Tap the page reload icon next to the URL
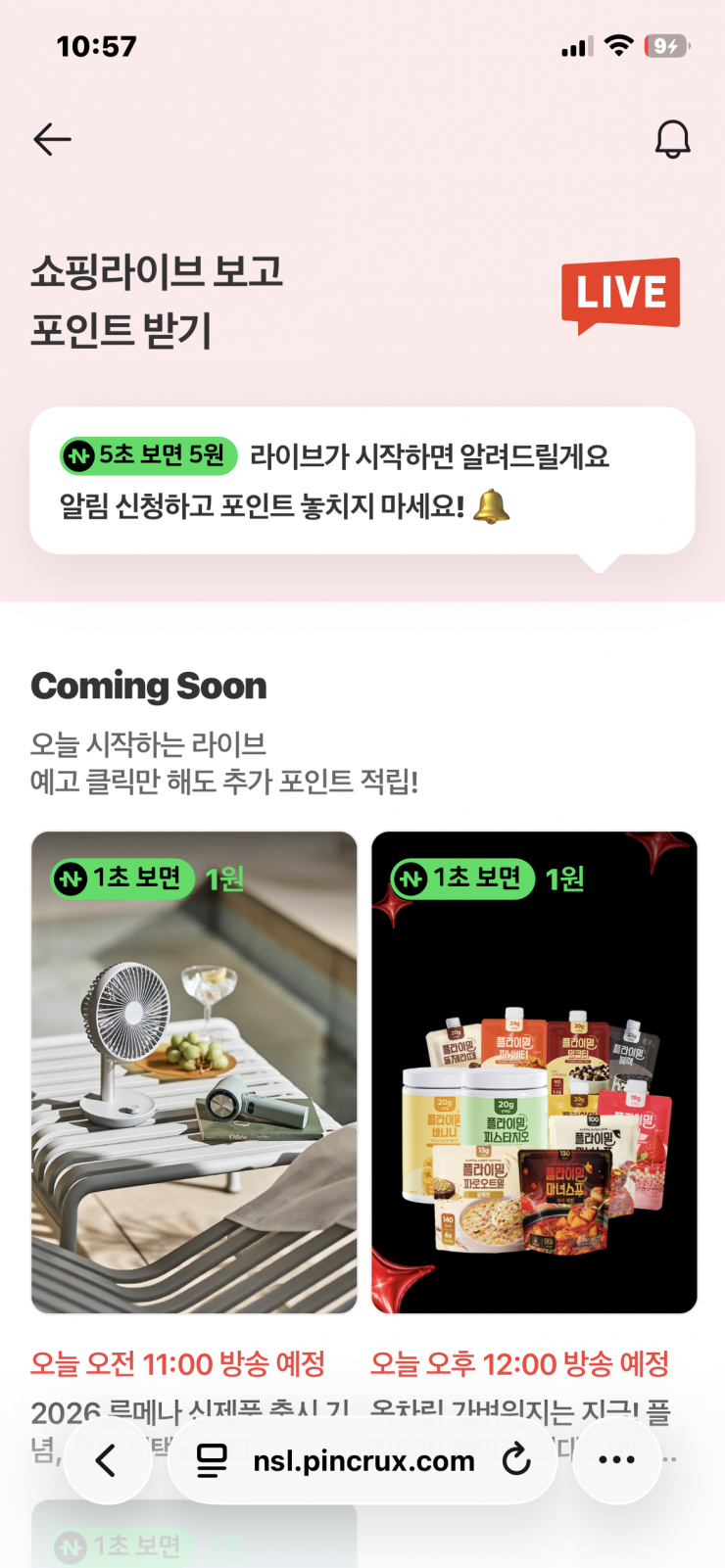Image resolution: width=725 pixels, height=1568 pixels. [516, 1460]
